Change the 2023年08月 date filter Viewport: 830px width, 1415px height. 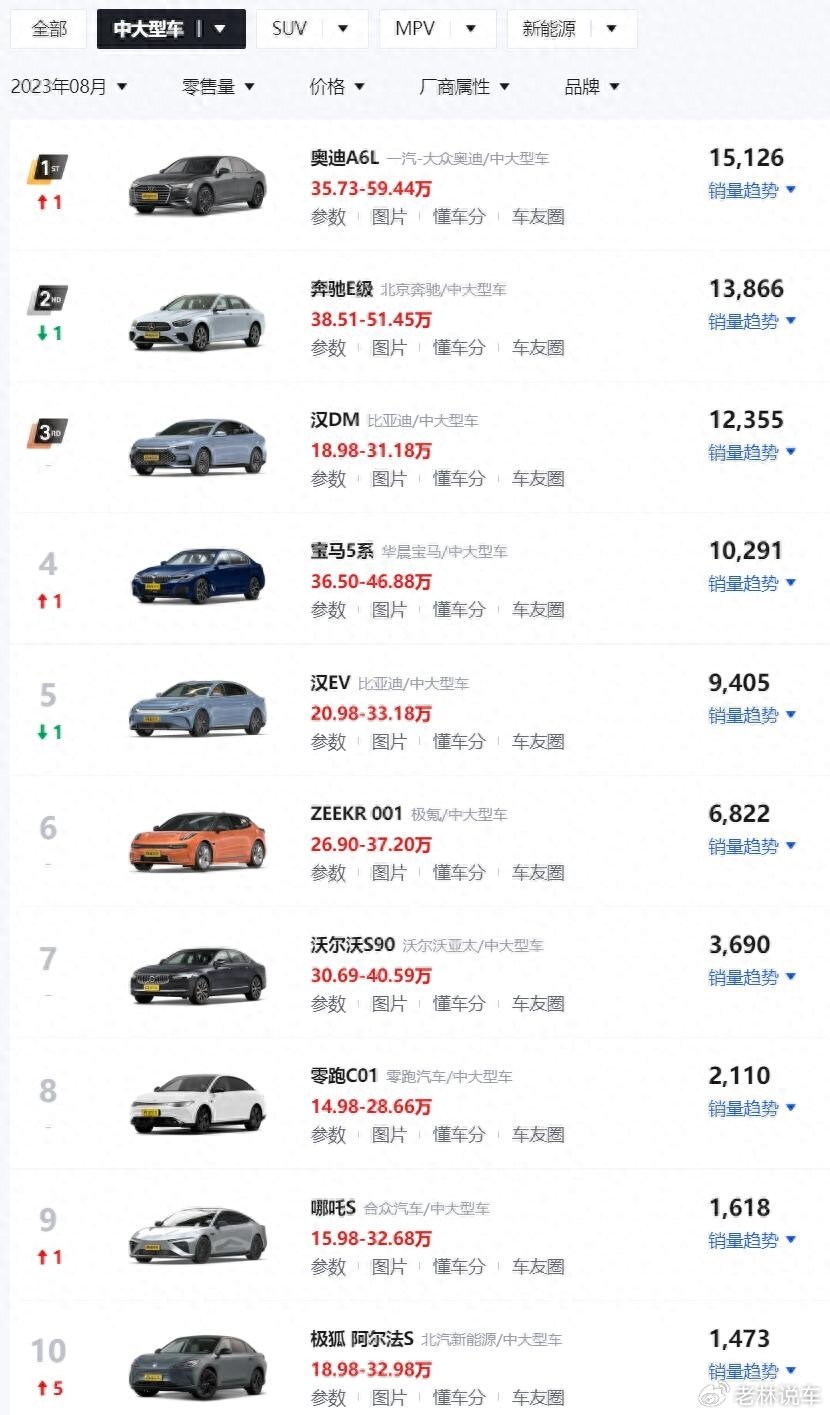pos(69,87)
